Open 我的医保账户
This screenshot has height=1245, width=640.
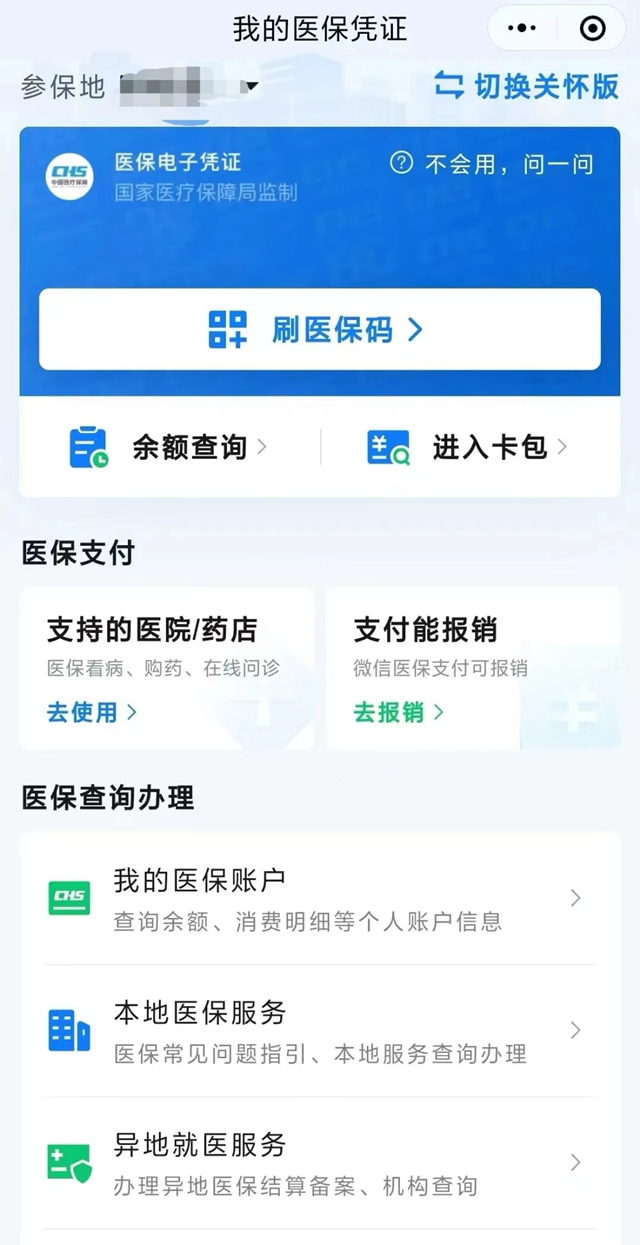click(319, 898)
